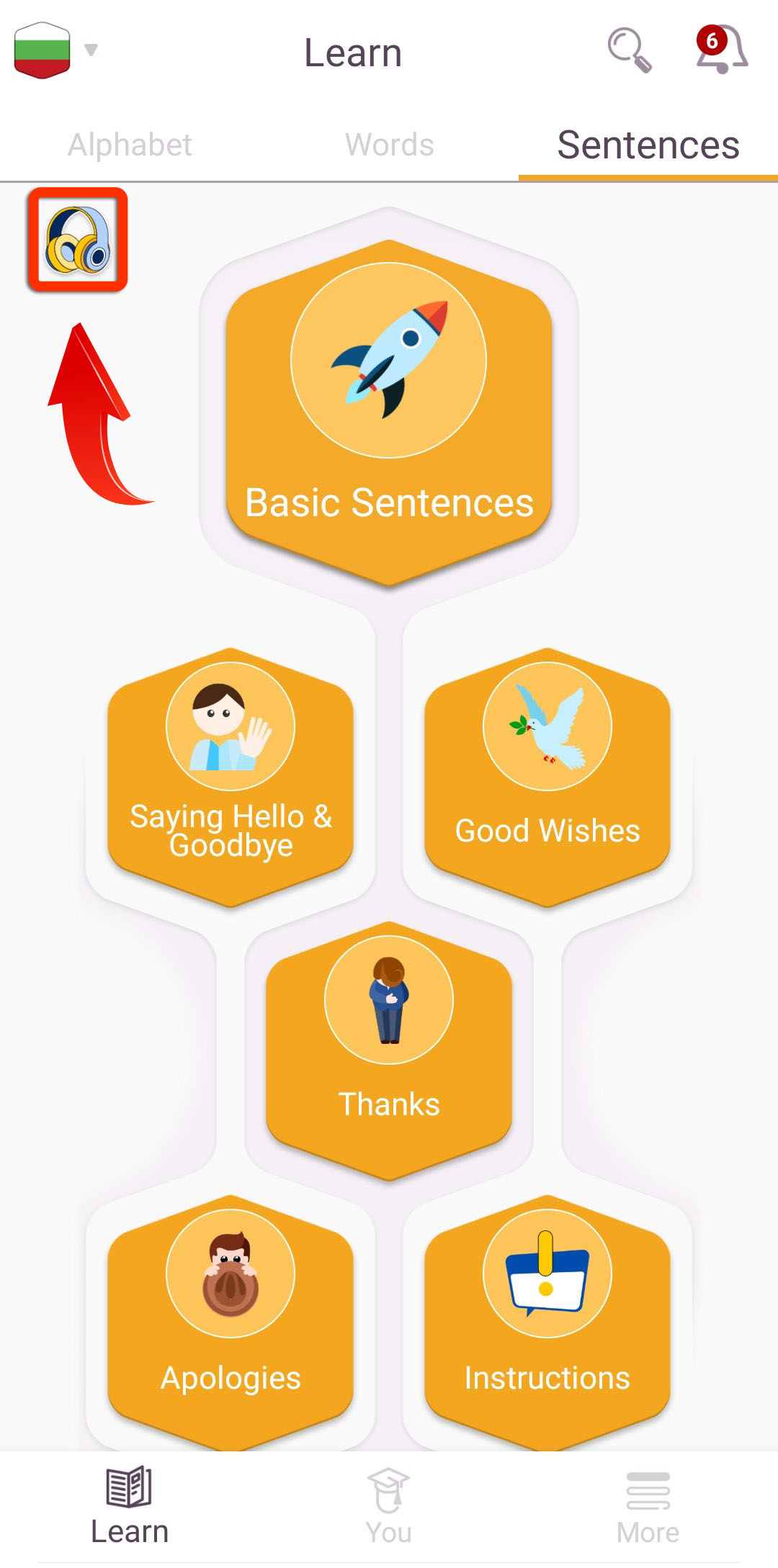Switch to the Words tab
778x1568 pixels.
389,145
